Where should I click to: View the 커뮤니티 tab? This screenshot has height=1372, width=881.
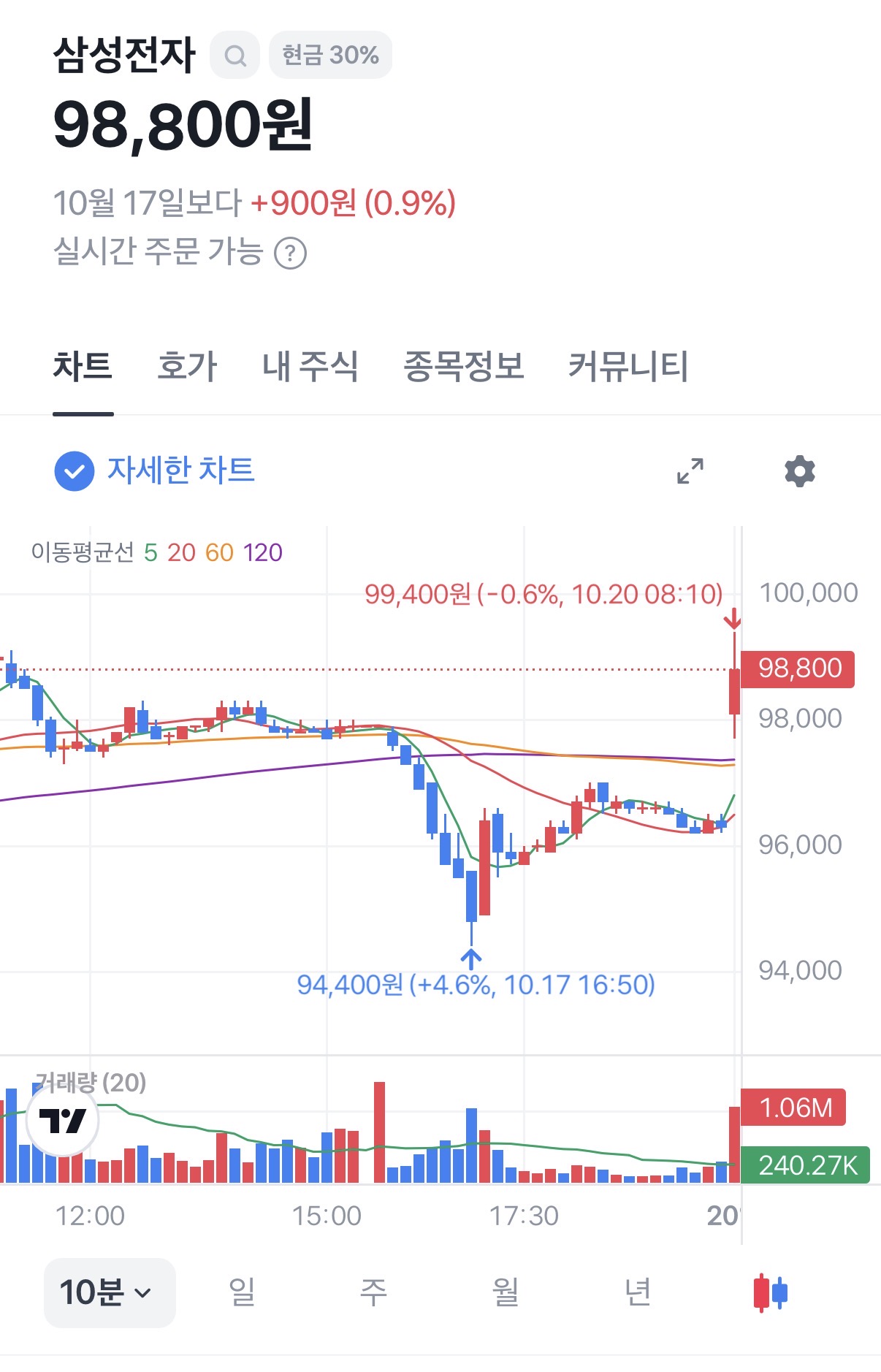(x=628, y=366)
